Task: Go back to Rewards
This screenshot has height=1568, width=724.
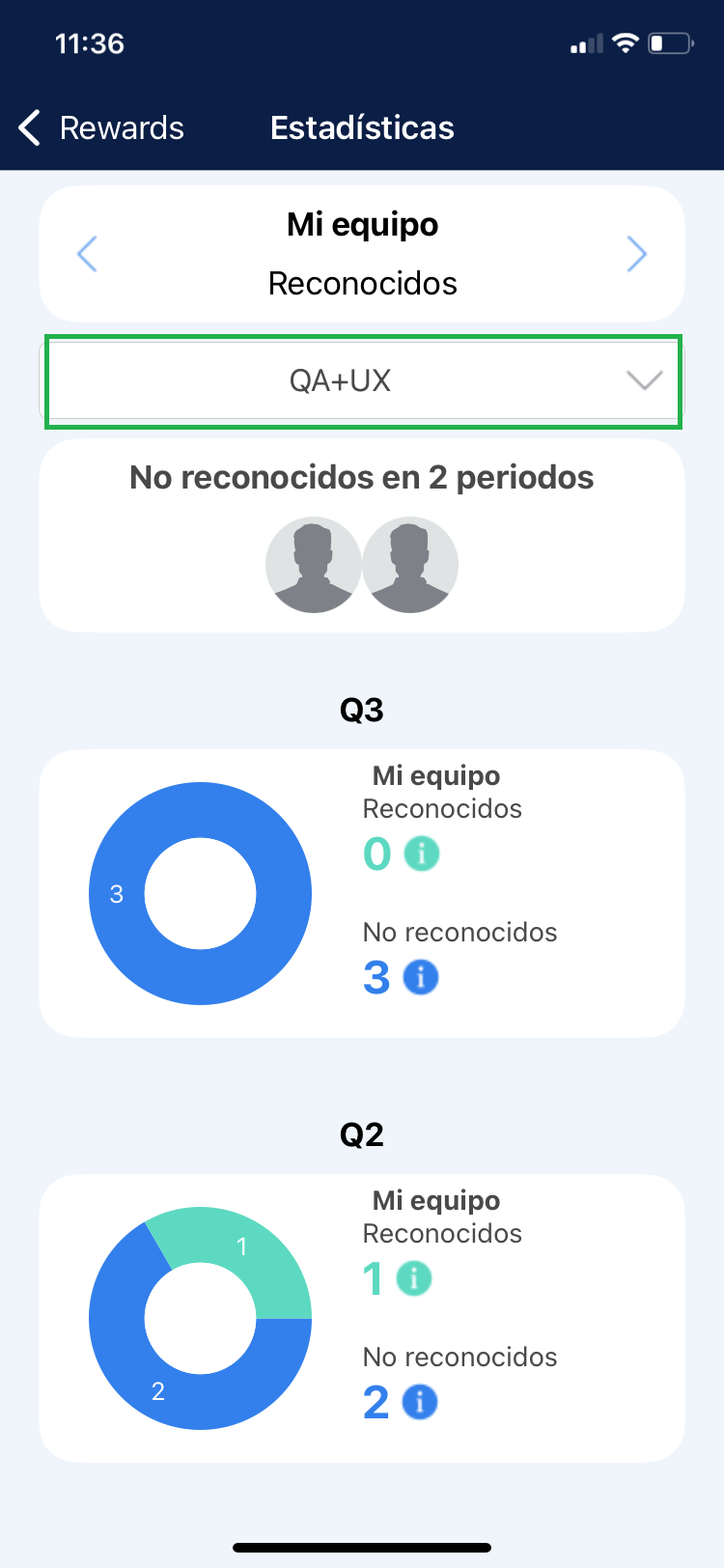Action: coord(101,127)
